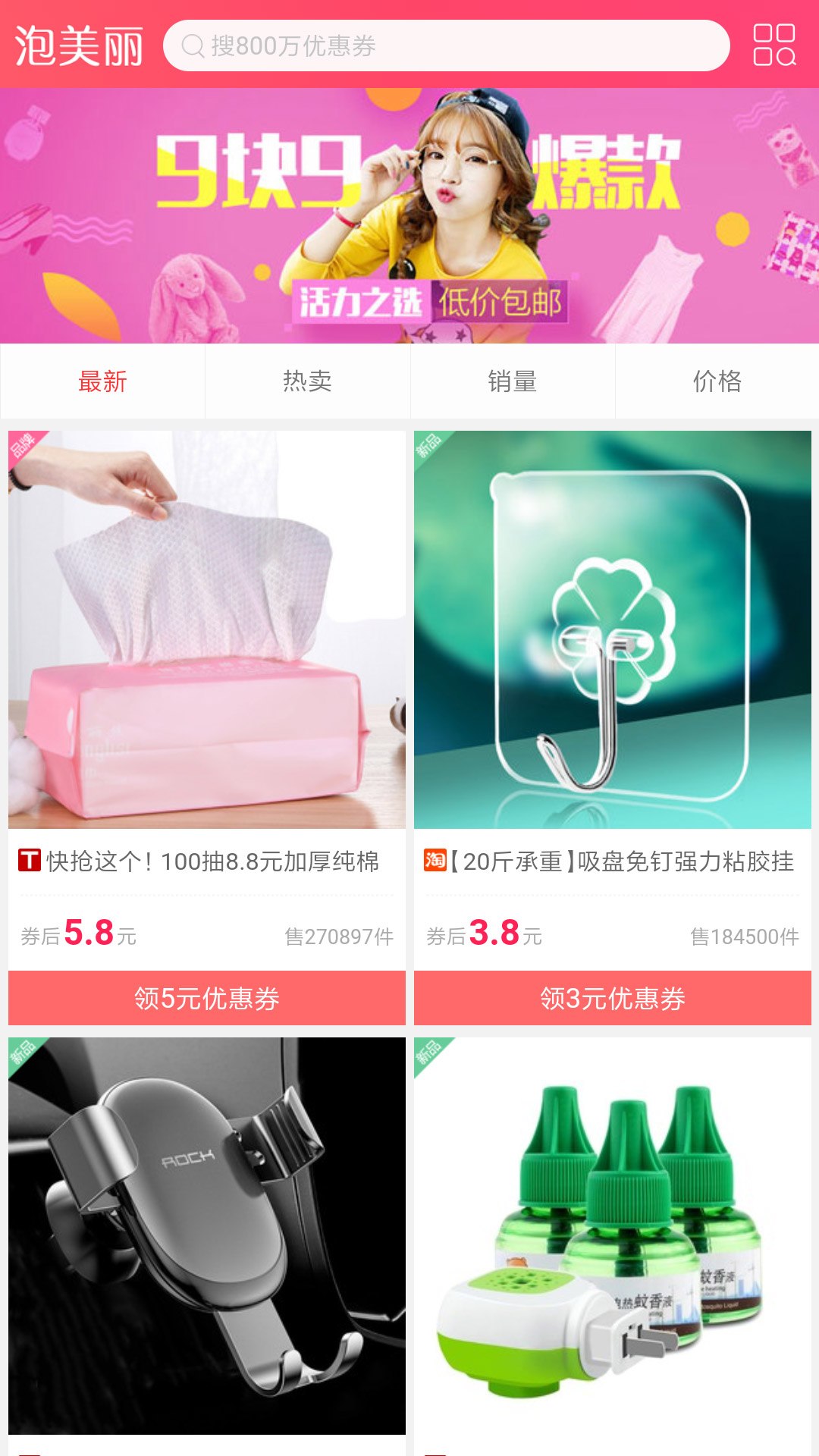The height and width of the screenshot is (1456, 819).
Task: Open the 100抽8.8元加厚纯棉 product title
Action: pyautogui.click(x=220, y=861)
